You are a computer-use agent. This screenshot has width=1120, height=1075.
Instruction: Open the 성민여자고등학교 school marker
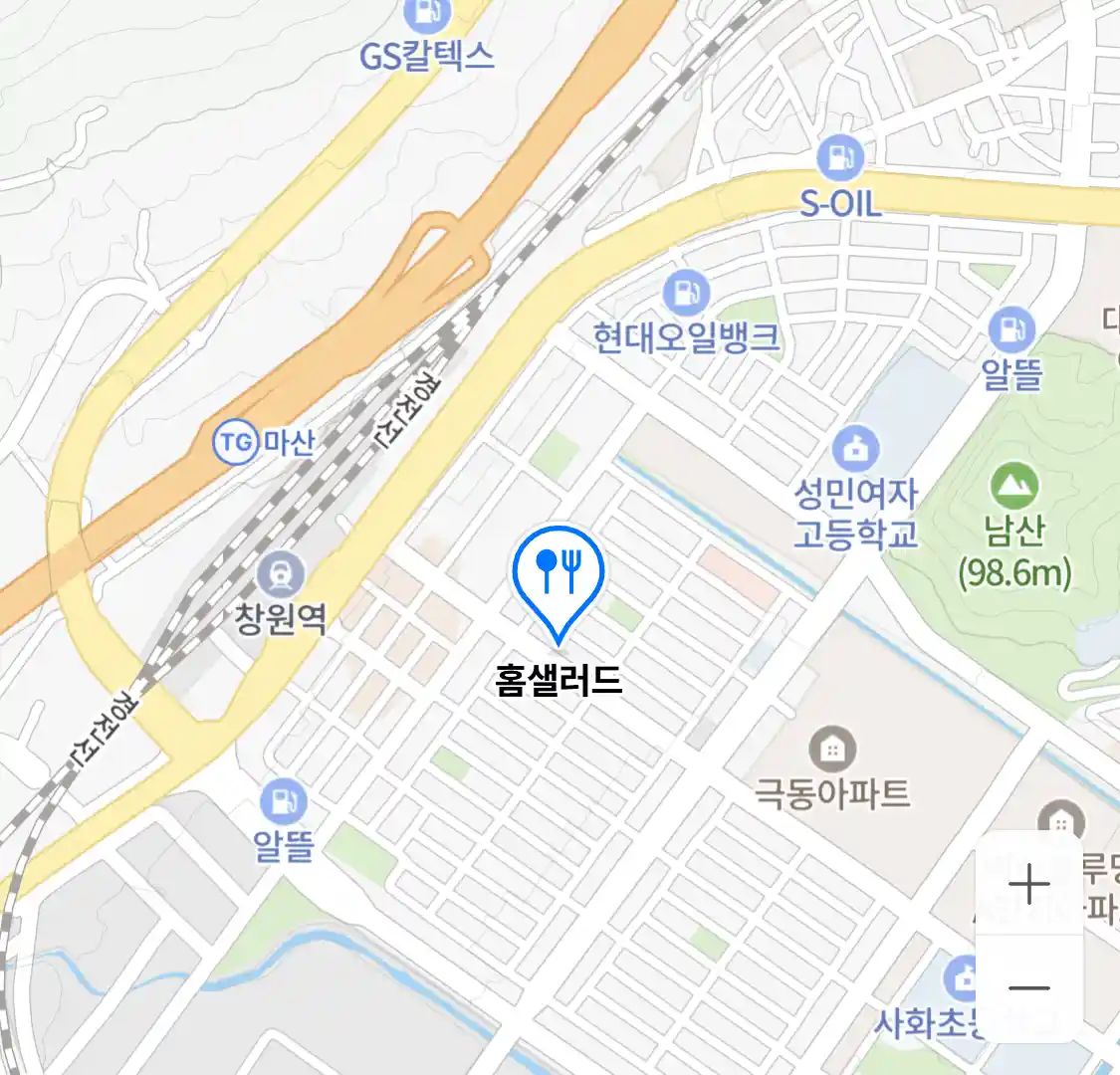855,448
